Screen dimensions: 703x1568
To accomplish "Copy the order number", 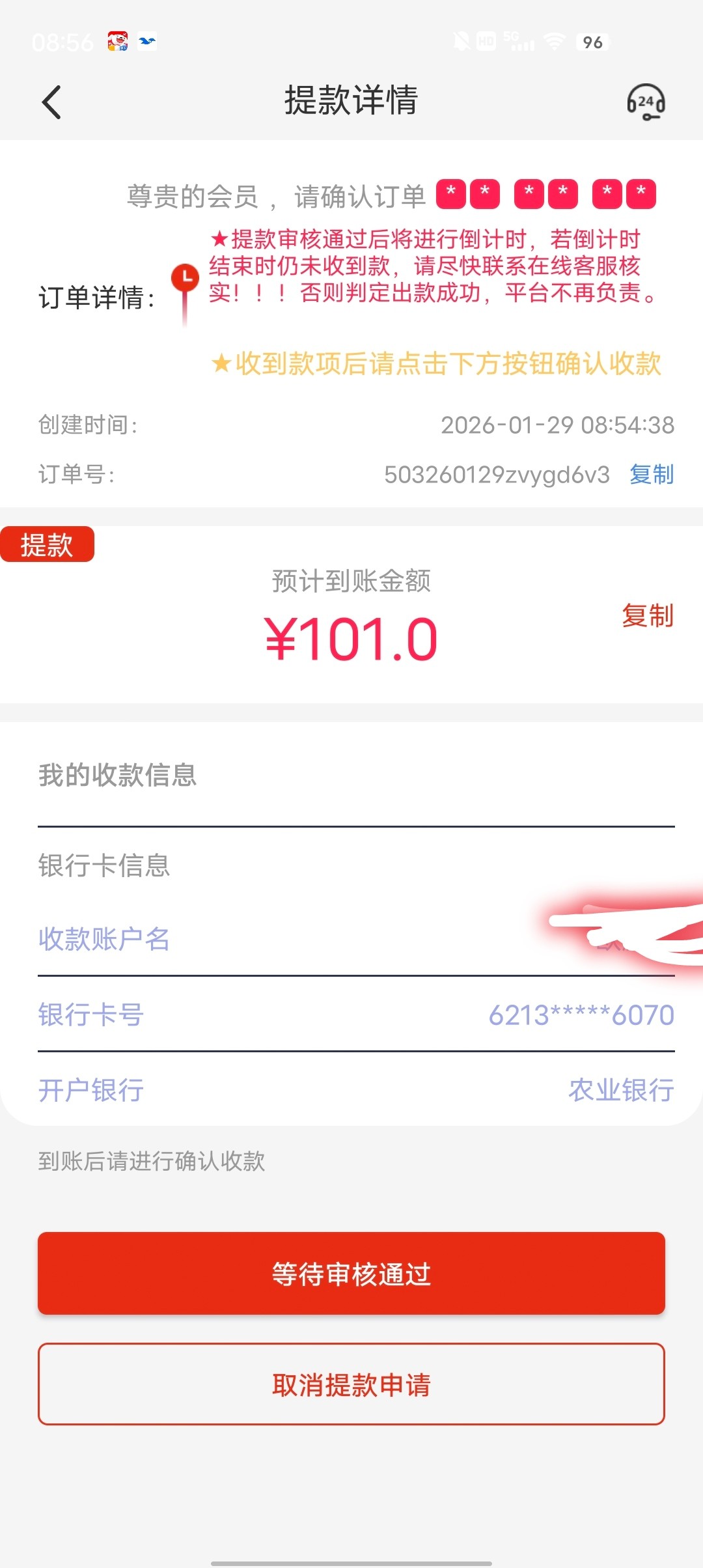I will tap(651, 475).
